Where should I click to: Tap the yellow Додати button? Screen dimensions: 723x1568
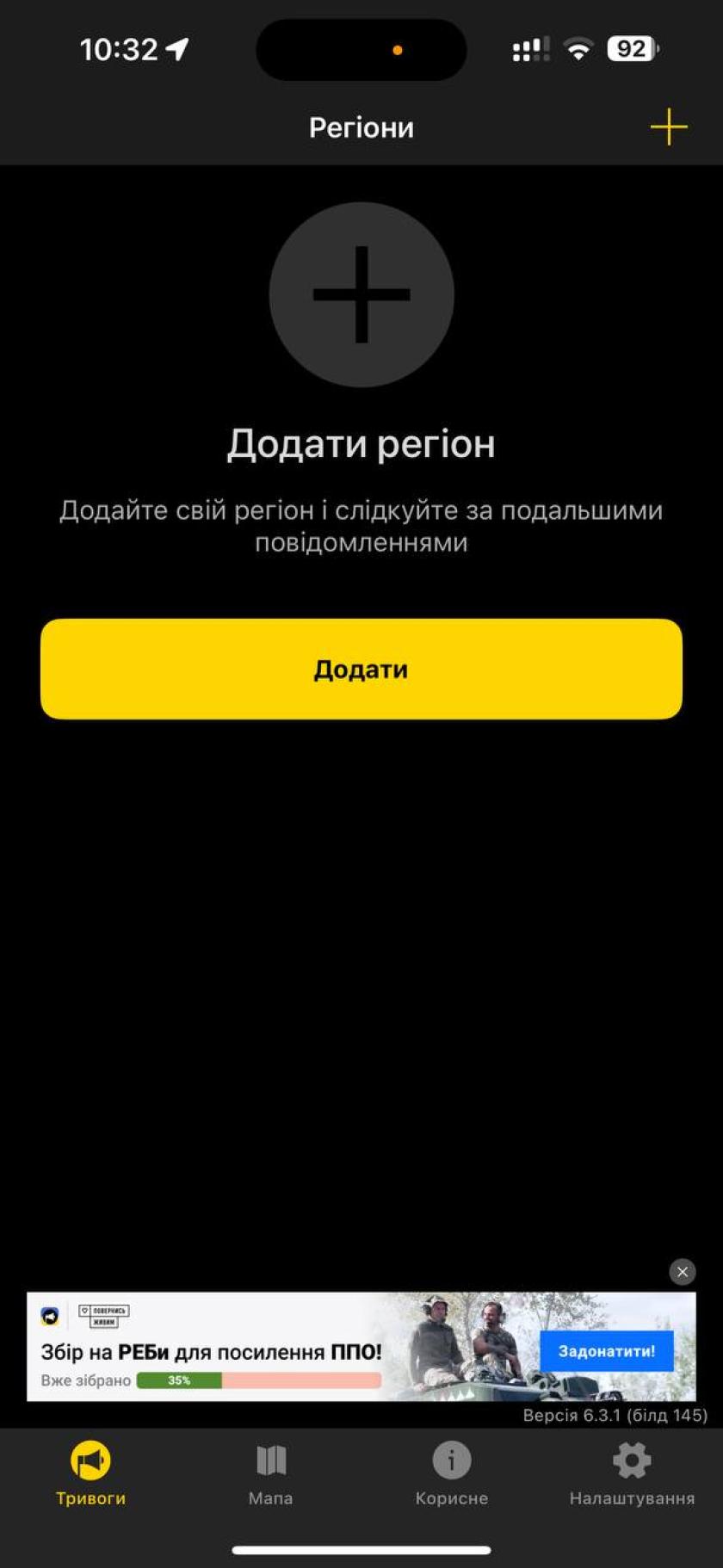(361, 669)
